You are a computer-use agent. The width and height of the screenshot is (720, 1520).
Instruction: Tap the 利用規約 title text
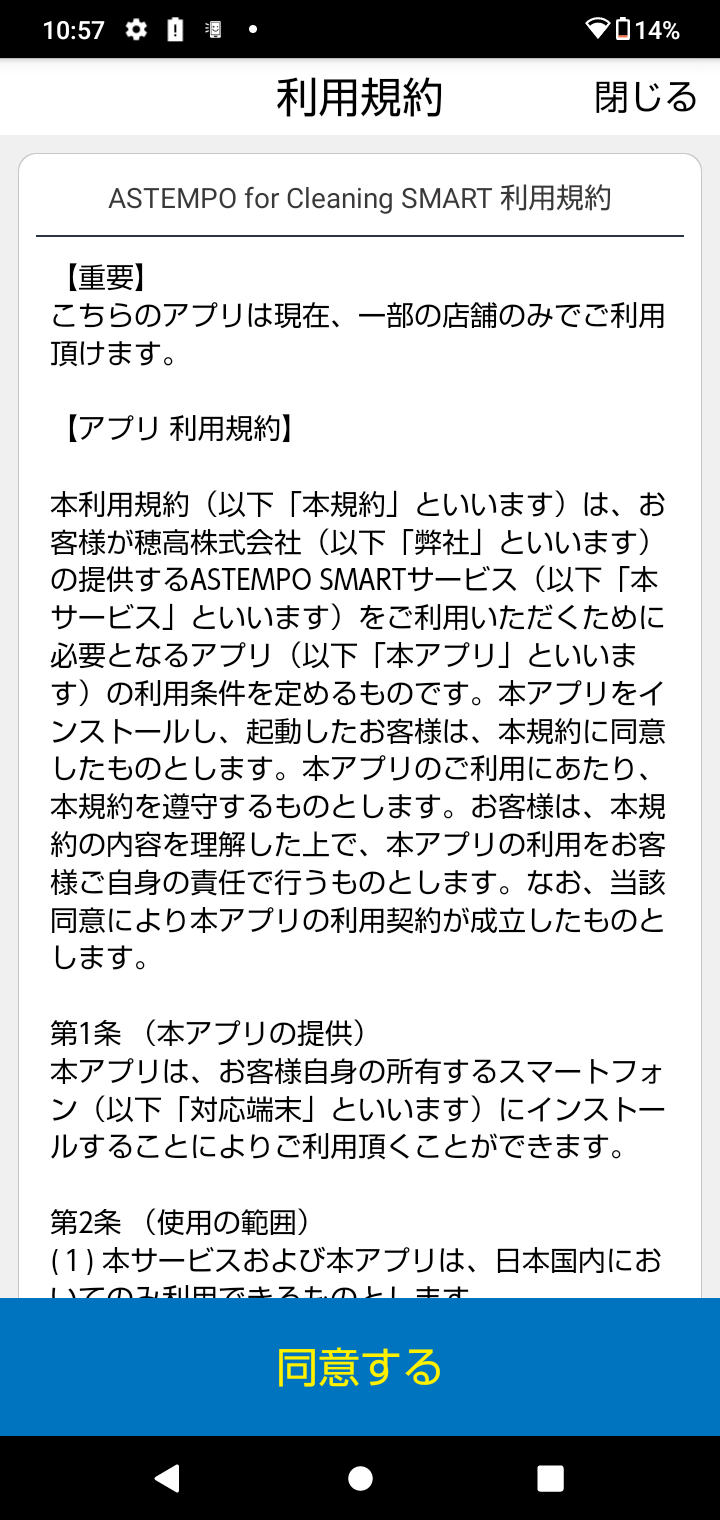(x=360, y=97)
